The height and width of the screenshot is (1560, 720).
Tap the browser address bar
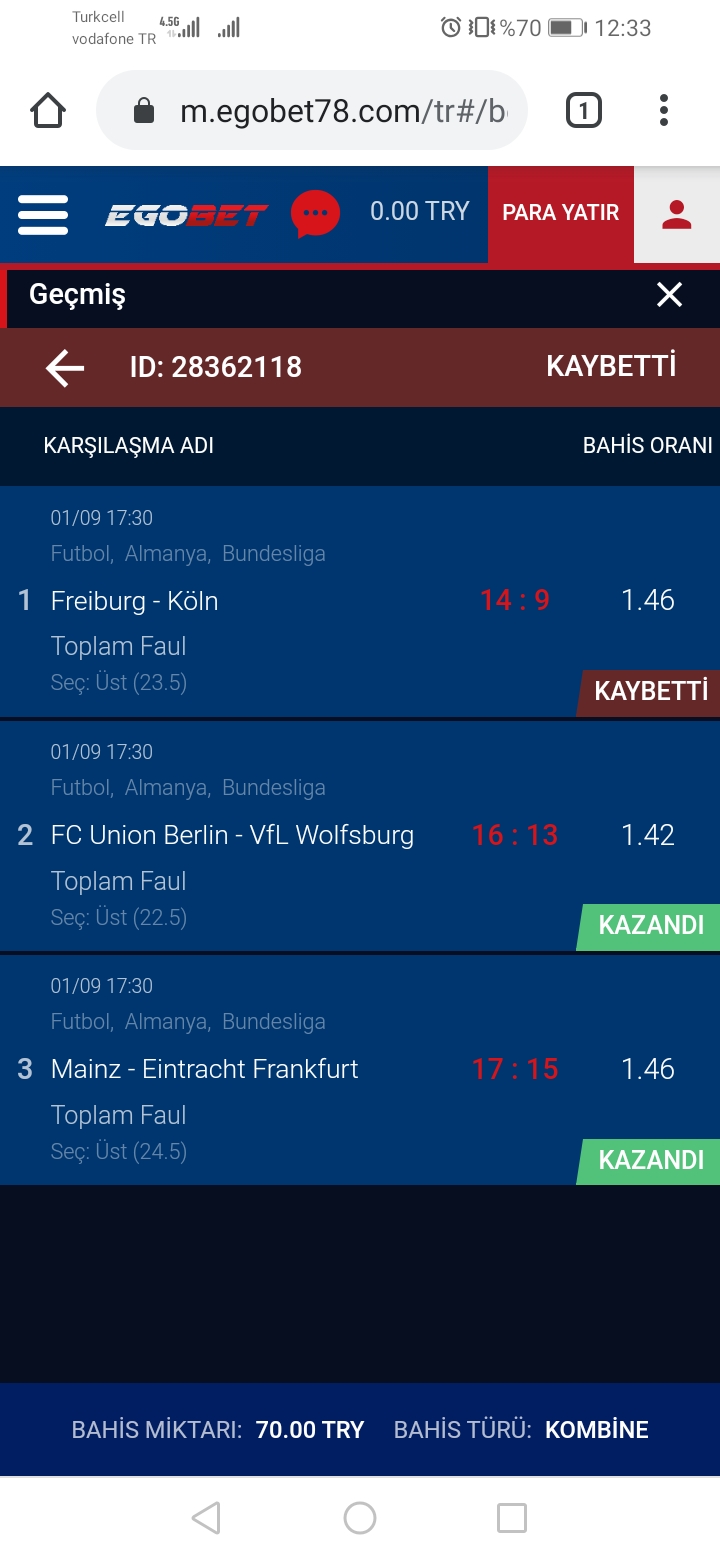(312, 110)
